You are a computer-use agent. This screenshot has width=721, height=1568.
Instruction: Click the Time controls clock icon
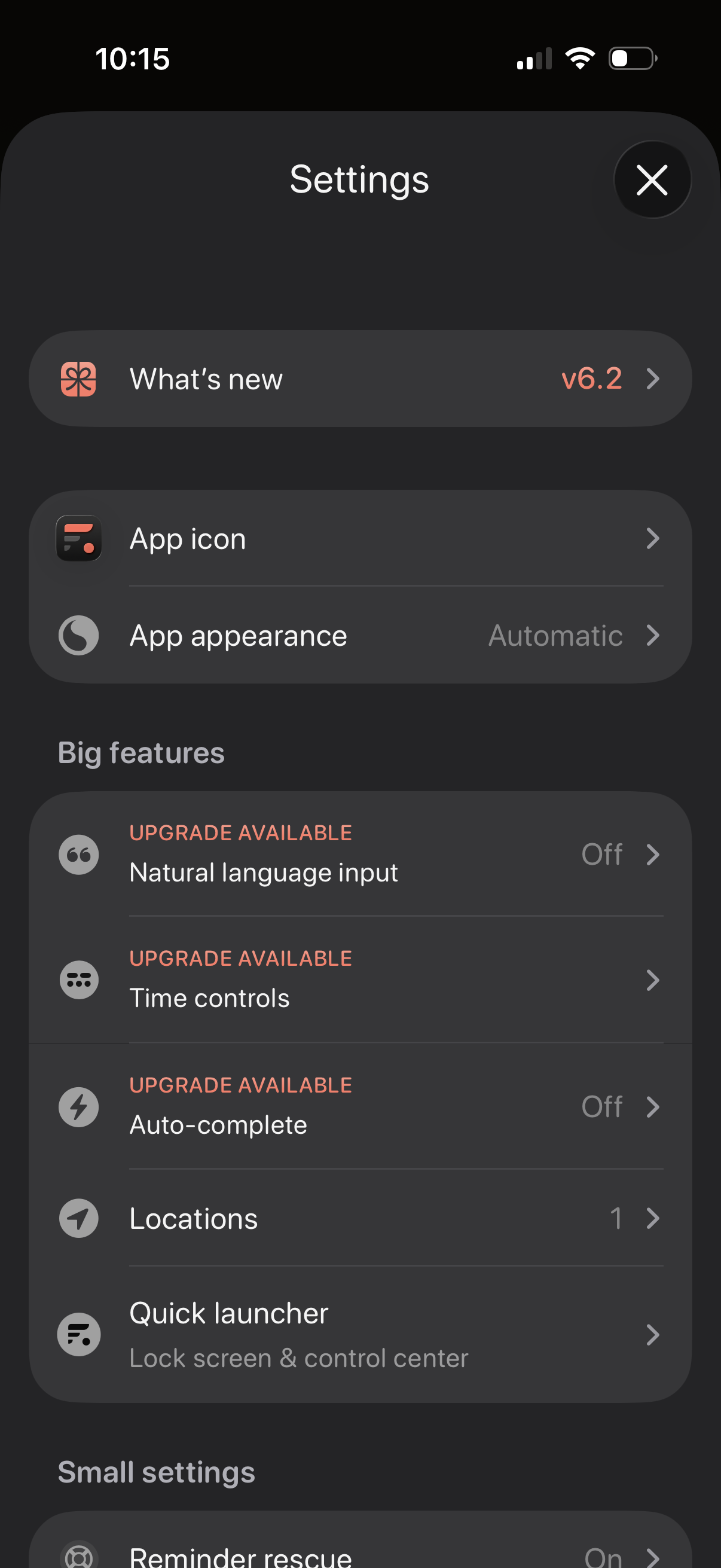coord(78,980)
